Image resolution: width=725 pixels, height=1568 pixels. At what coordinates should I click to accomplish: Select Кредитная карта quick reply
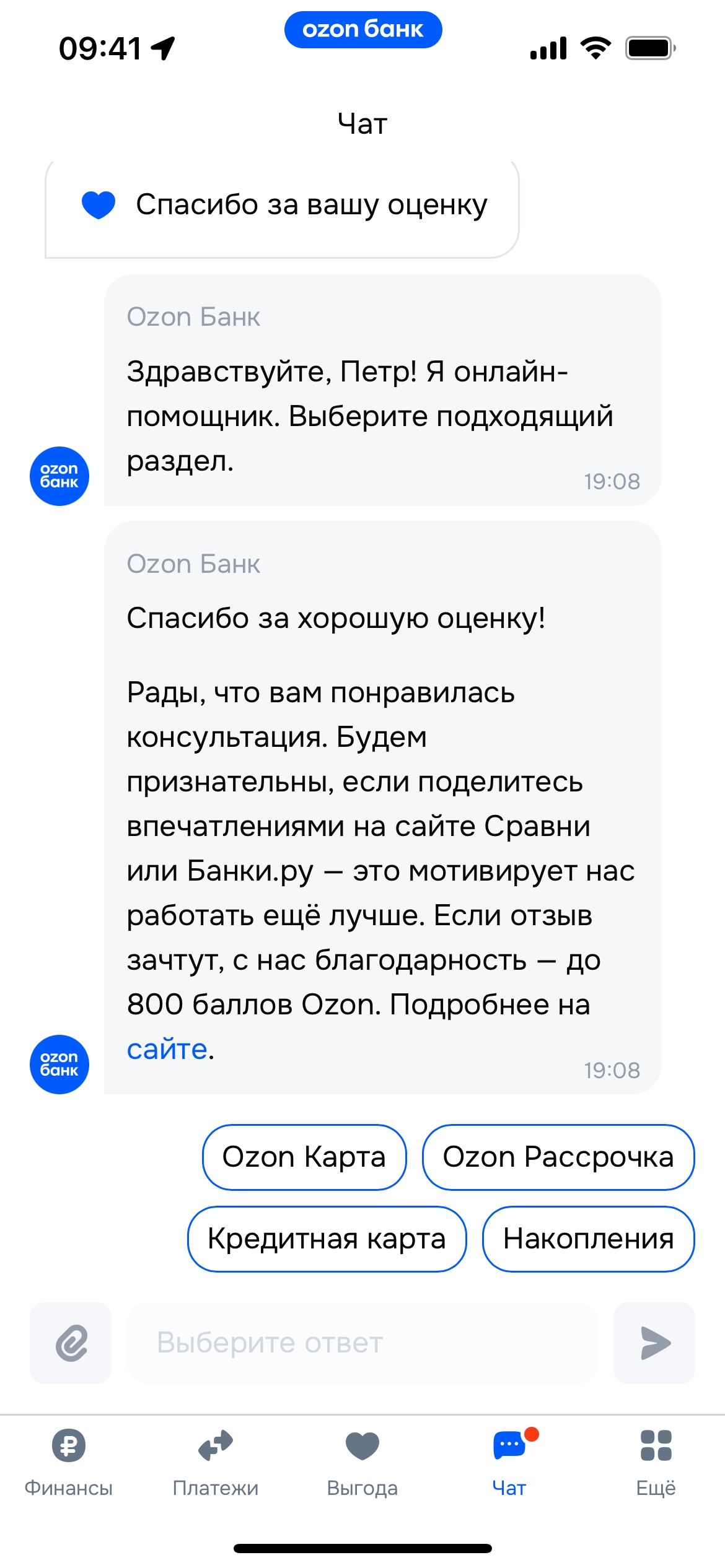327,1239
